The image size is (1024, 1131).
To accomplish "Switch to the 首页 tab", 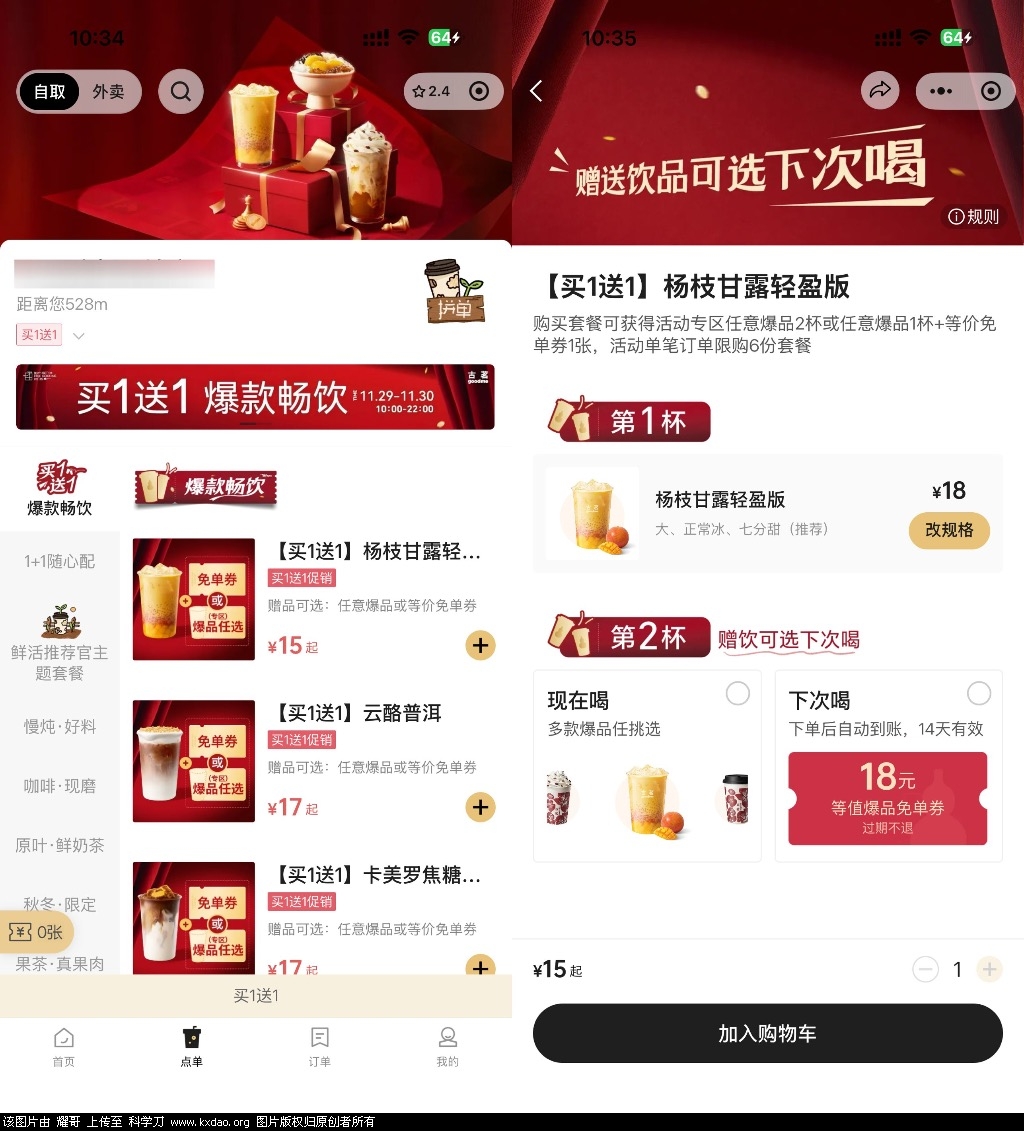I will 64,1046.
